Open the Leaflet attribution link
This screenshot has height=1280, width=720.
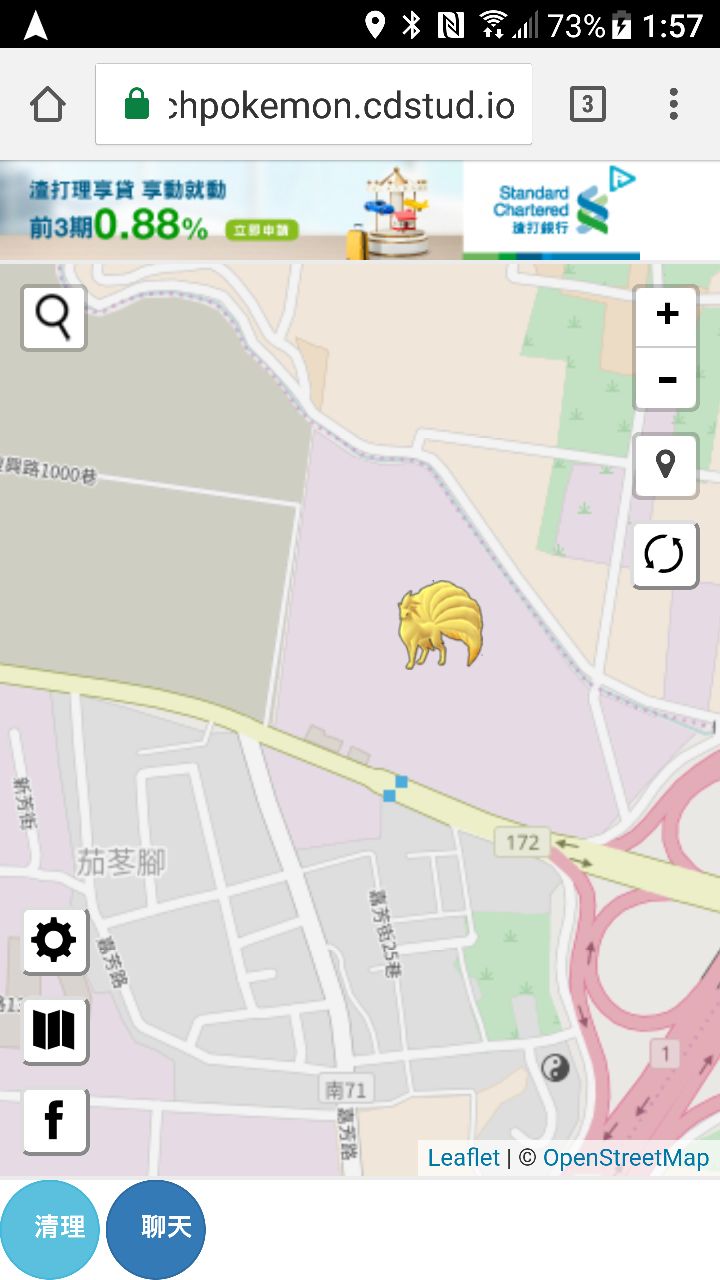click(463, 1158)
